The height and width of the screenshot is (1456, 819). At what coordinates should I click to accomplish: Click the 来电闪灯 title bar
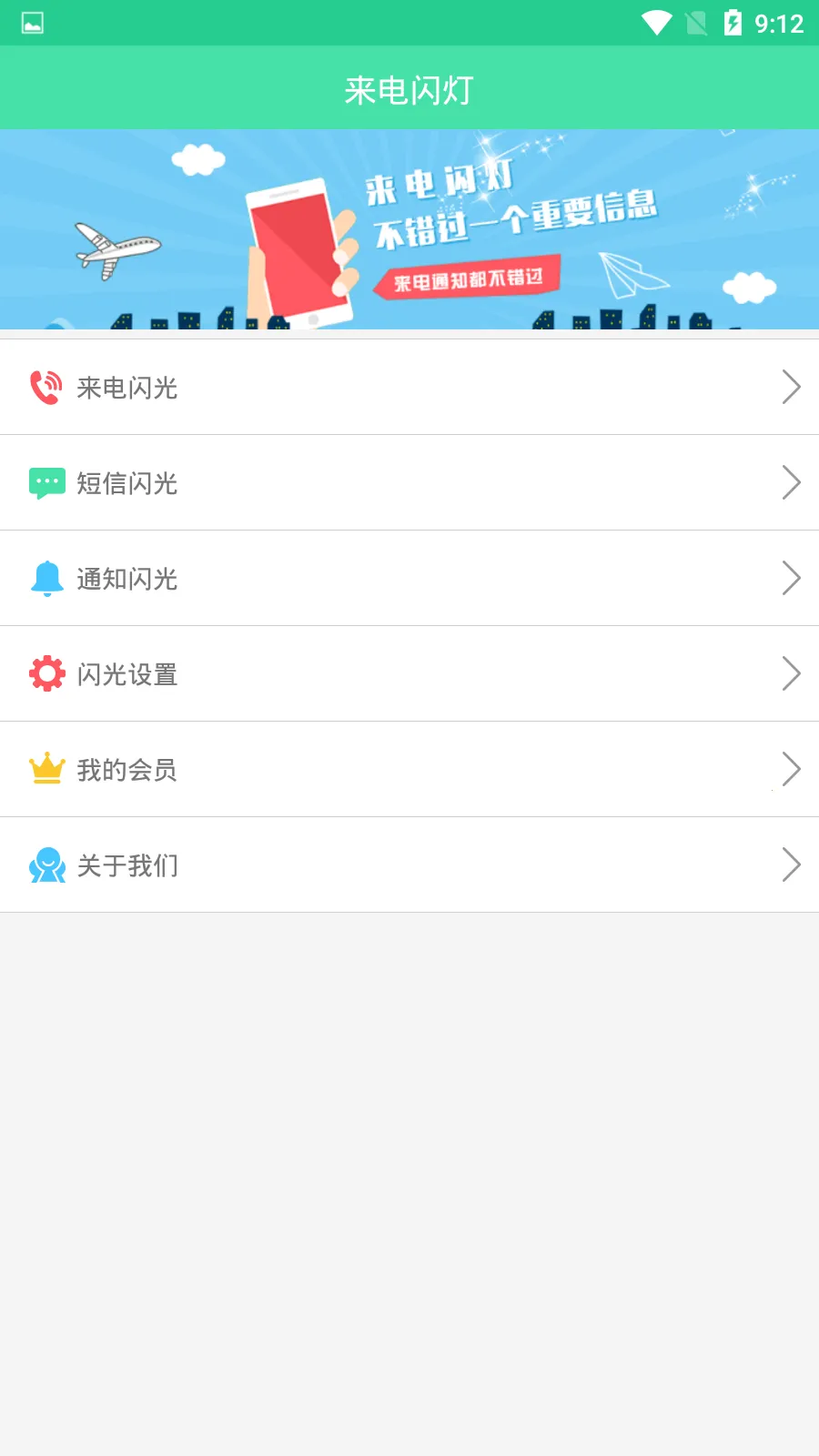tap(409, 88)
